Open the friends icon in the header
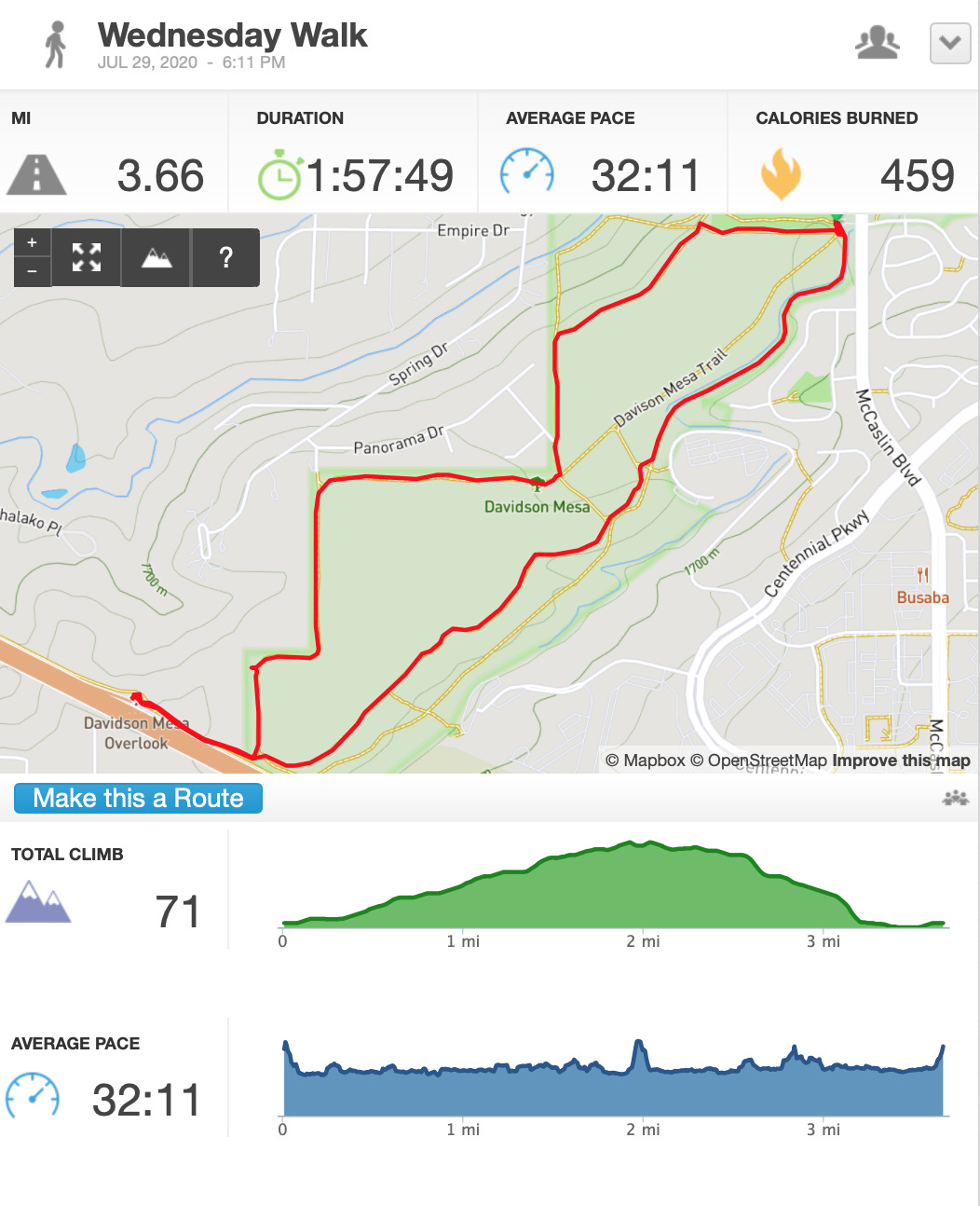 pos(877,43)
